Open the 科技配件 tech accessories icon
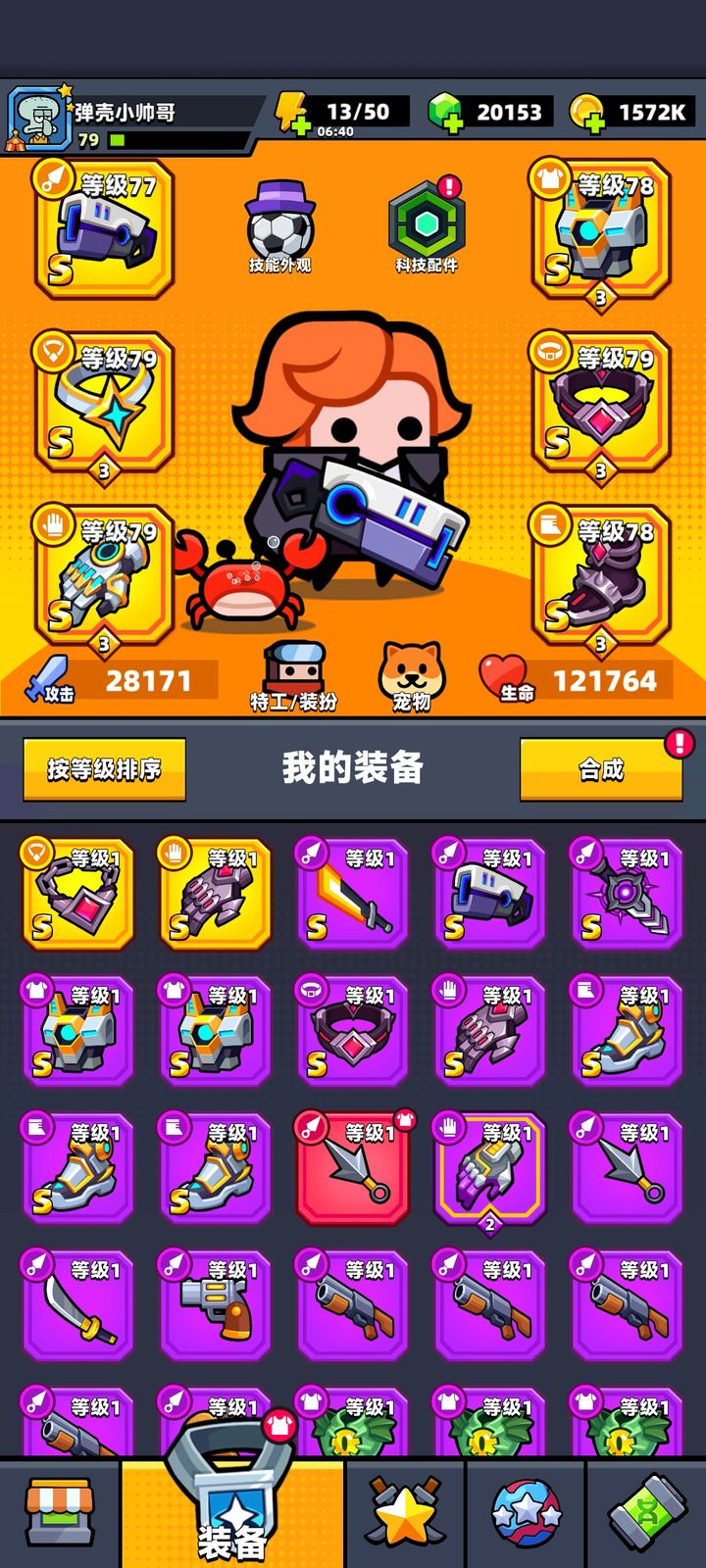Image resolution: width=706 pixels, height=1568 pixels. [426, 226]
